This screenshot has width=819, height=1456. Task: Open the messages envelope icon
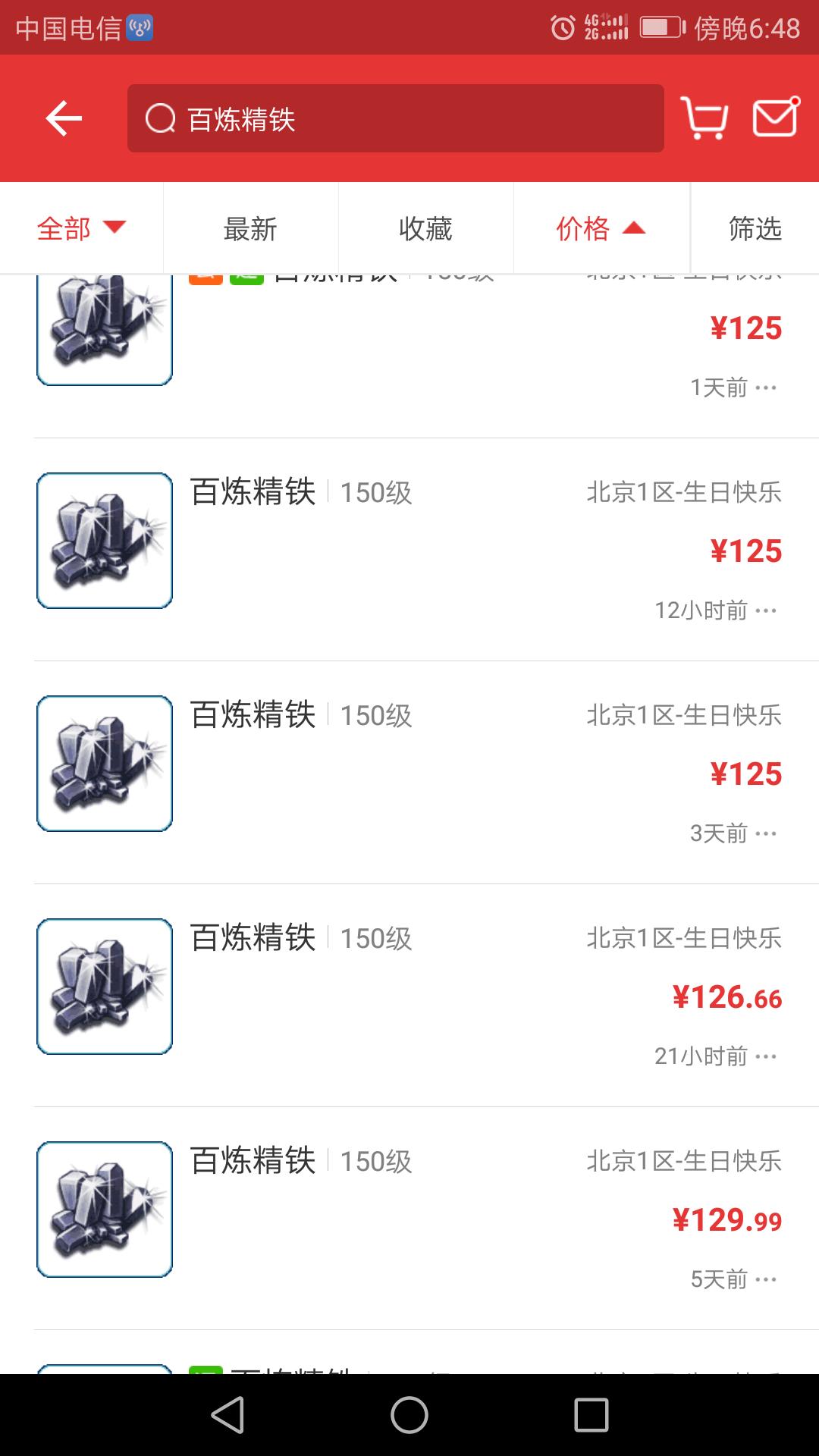[775, 118]
